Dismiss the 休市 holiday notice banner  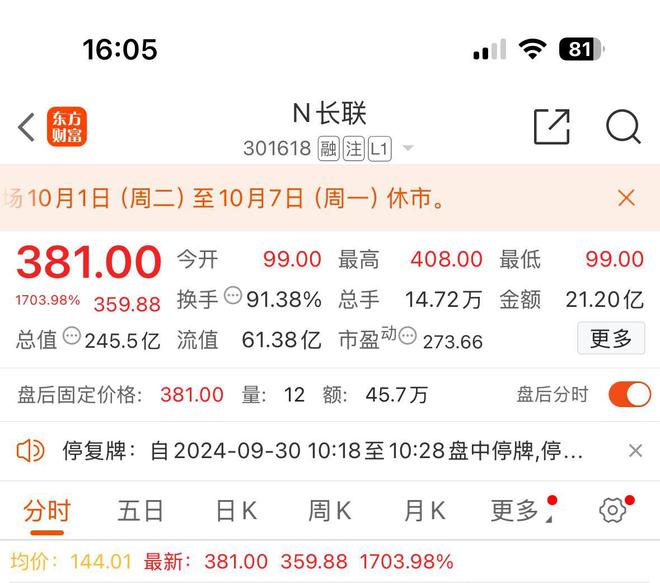(626, 198)
